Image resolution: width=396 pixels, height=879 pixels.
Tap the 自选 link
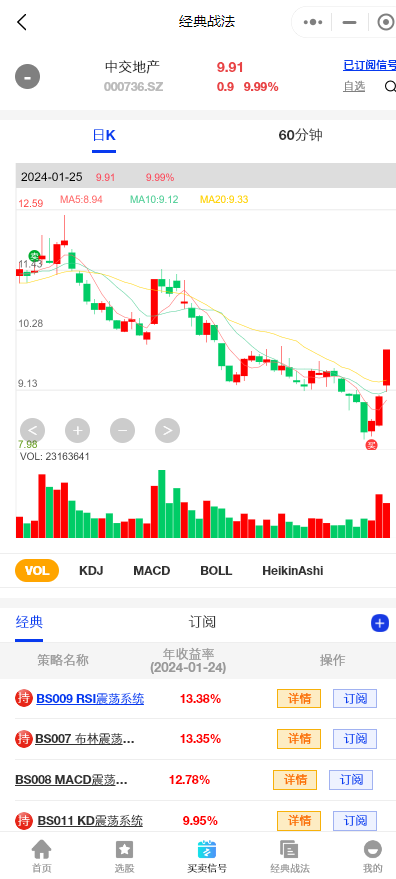click(354, 86)
